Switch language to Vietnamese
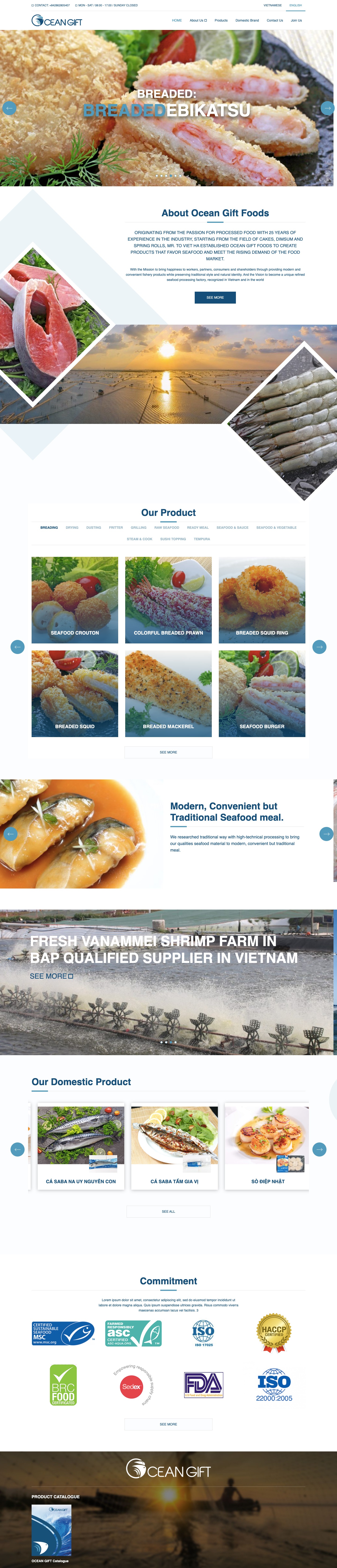This screenshot has height=1568, width=337. pyautogui.click(x=272, y=5)
